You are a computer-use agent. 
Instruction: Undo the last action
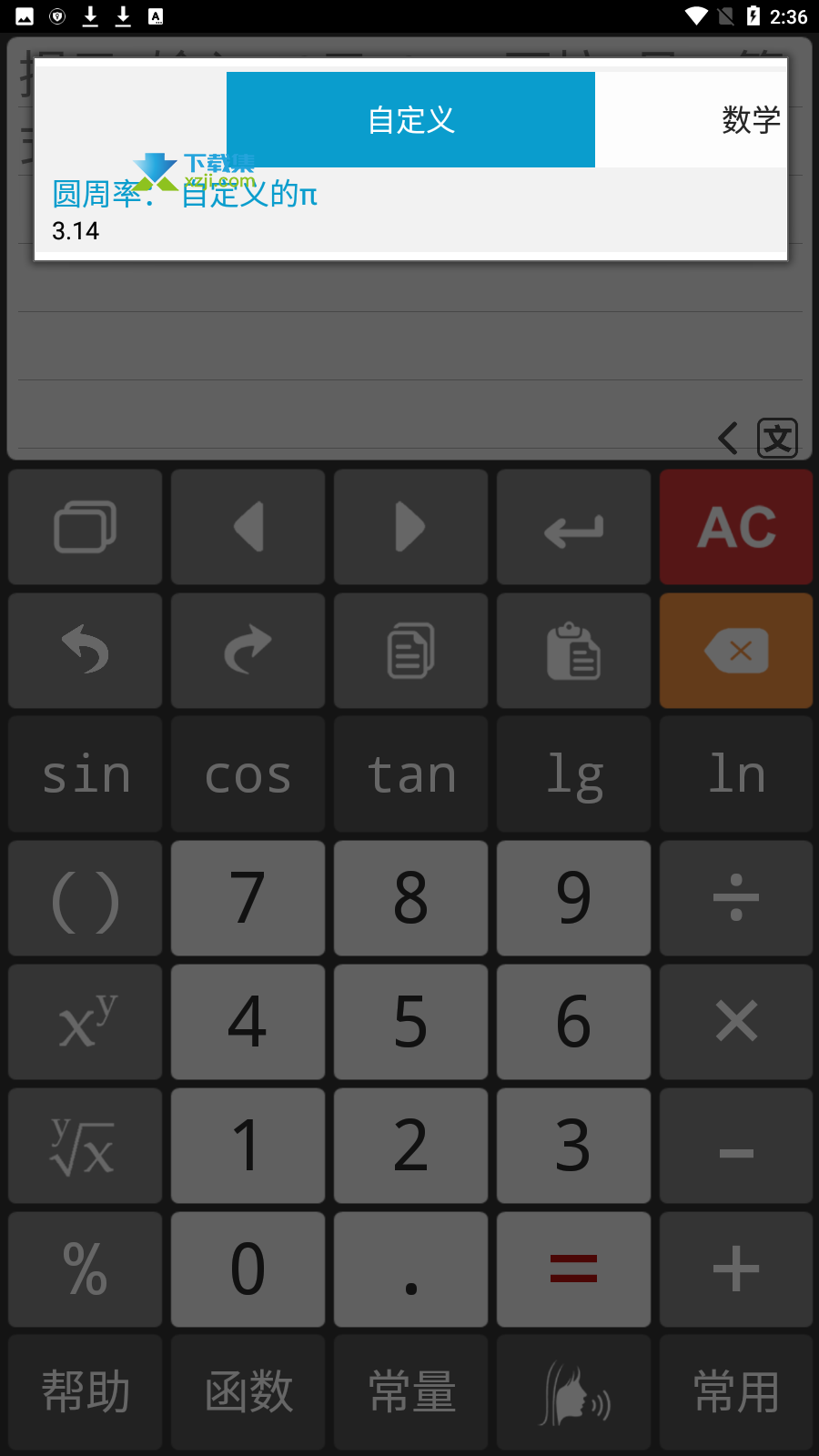pos(86,651)
